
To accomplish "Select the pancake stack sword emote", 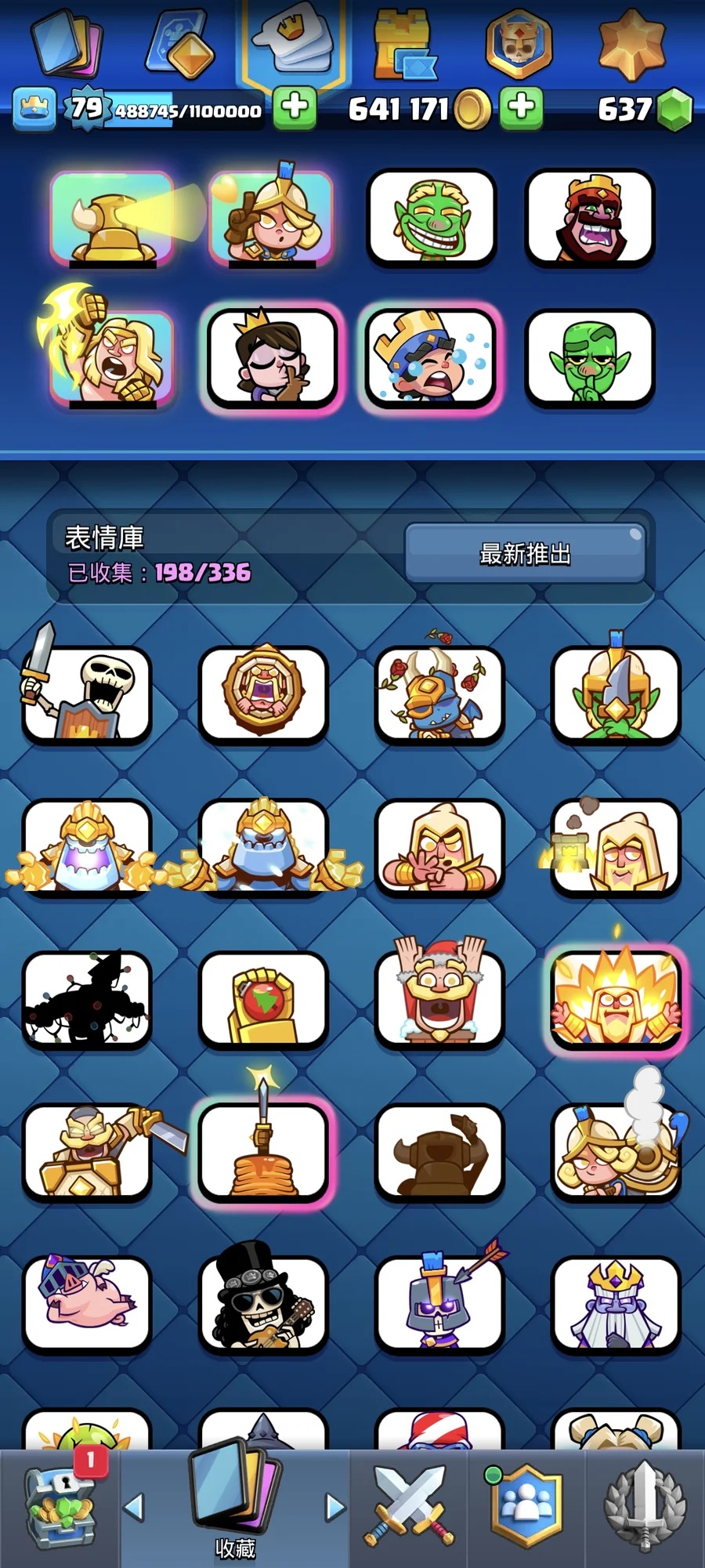I will 262,1152.
